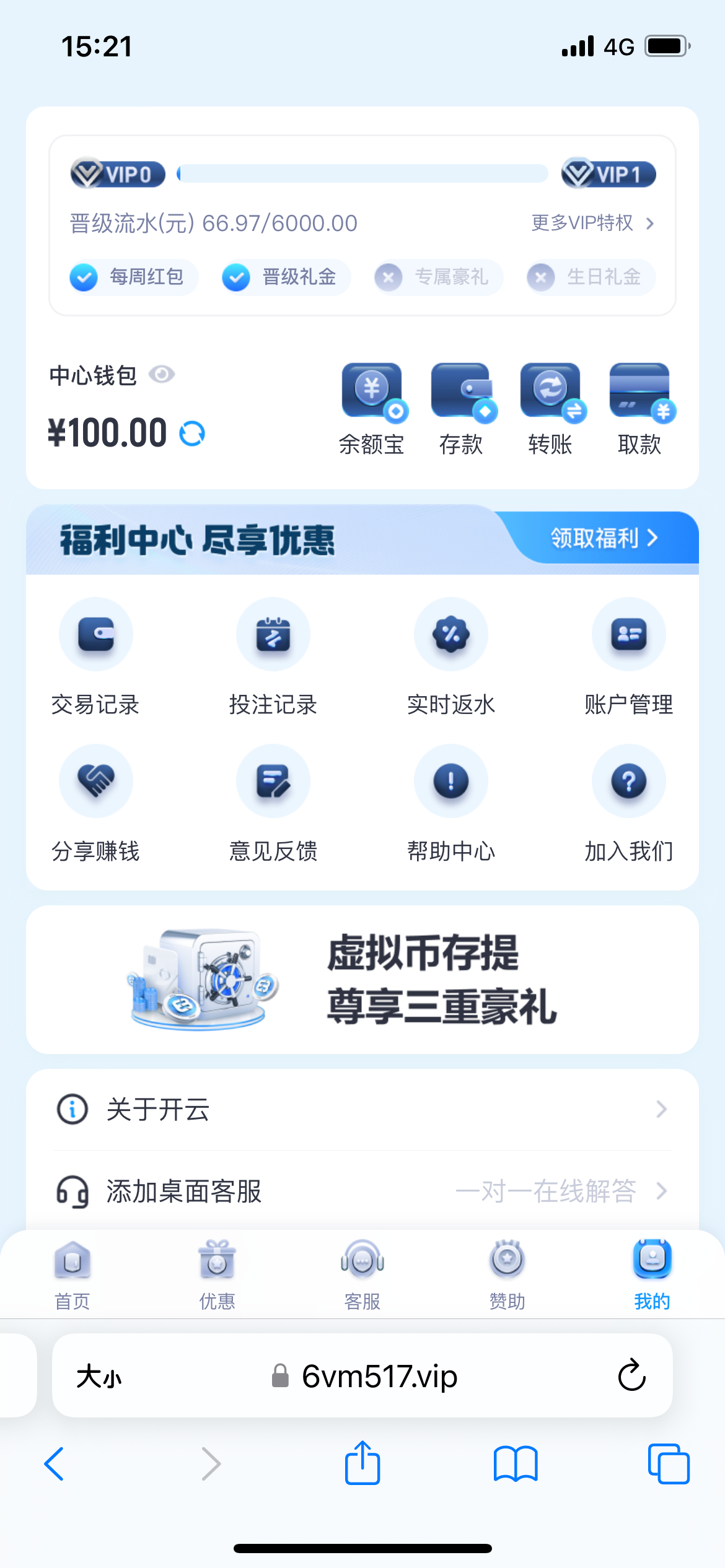Tap 领取福利 button
The height and width of the screenshot is (1568, 725).
[604, 538]
